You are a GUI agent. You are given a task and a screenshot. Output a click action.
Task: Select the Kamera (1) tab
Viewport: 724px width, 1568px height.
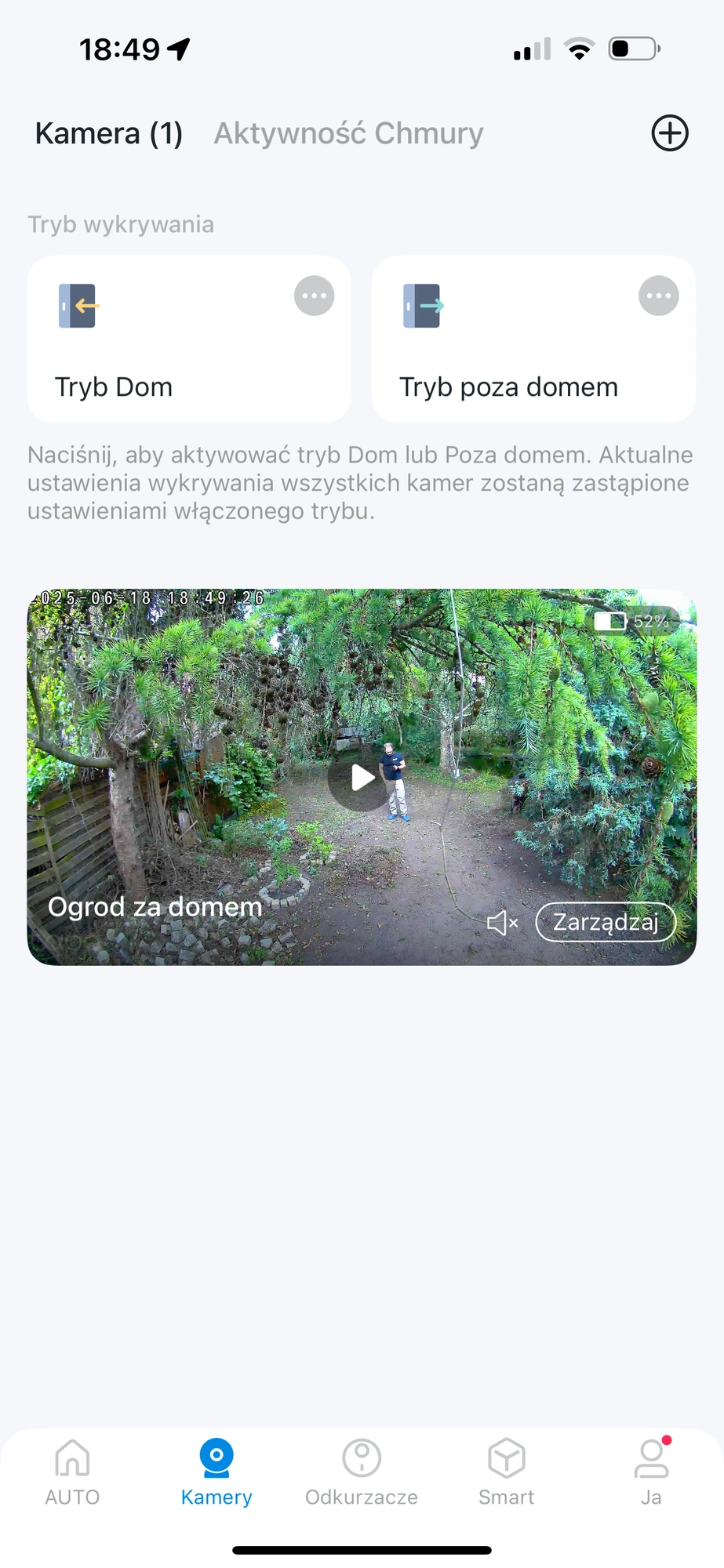[x=109, y=133]
